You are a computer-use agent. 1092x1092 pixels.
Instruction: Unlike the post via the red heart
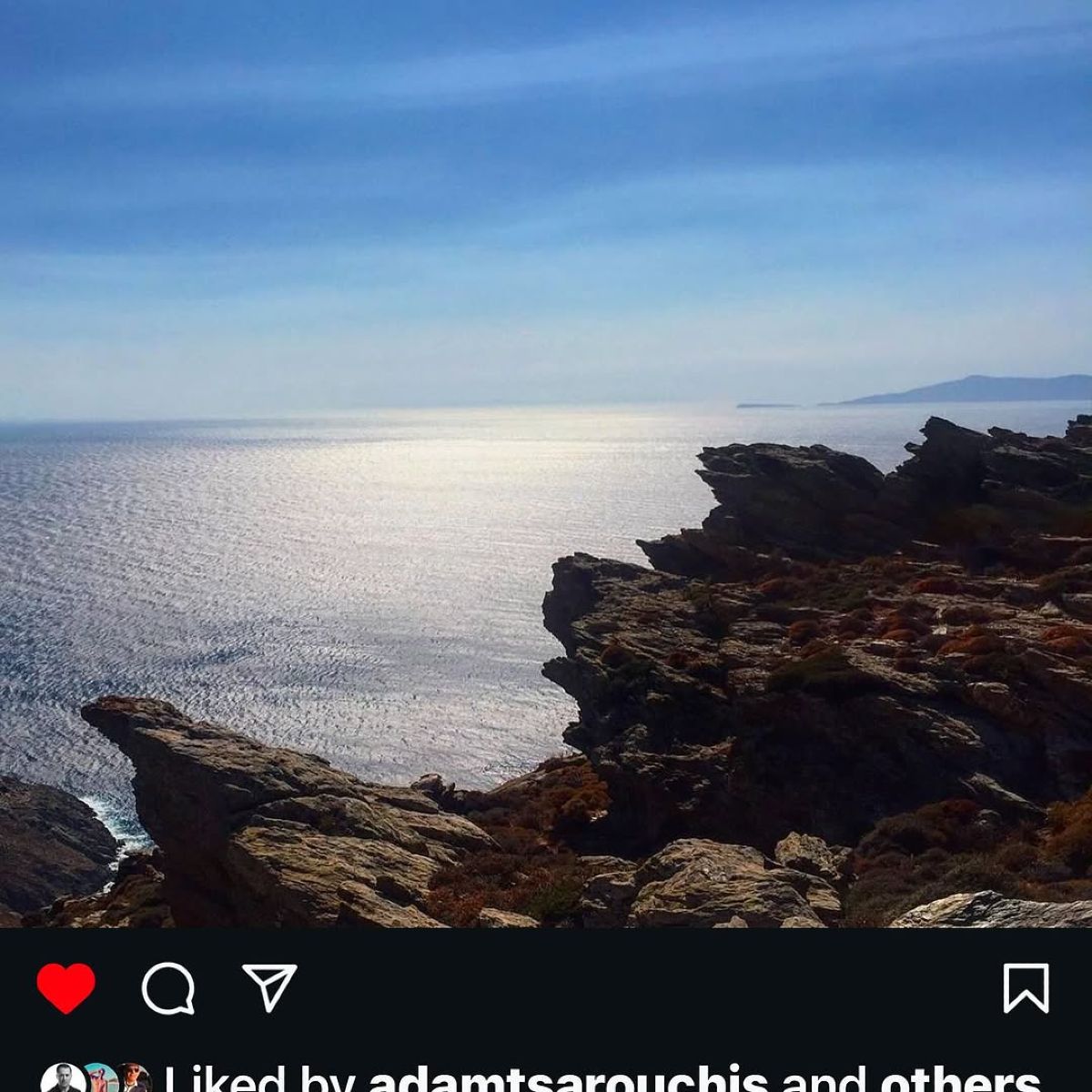(x=66, y=987)
